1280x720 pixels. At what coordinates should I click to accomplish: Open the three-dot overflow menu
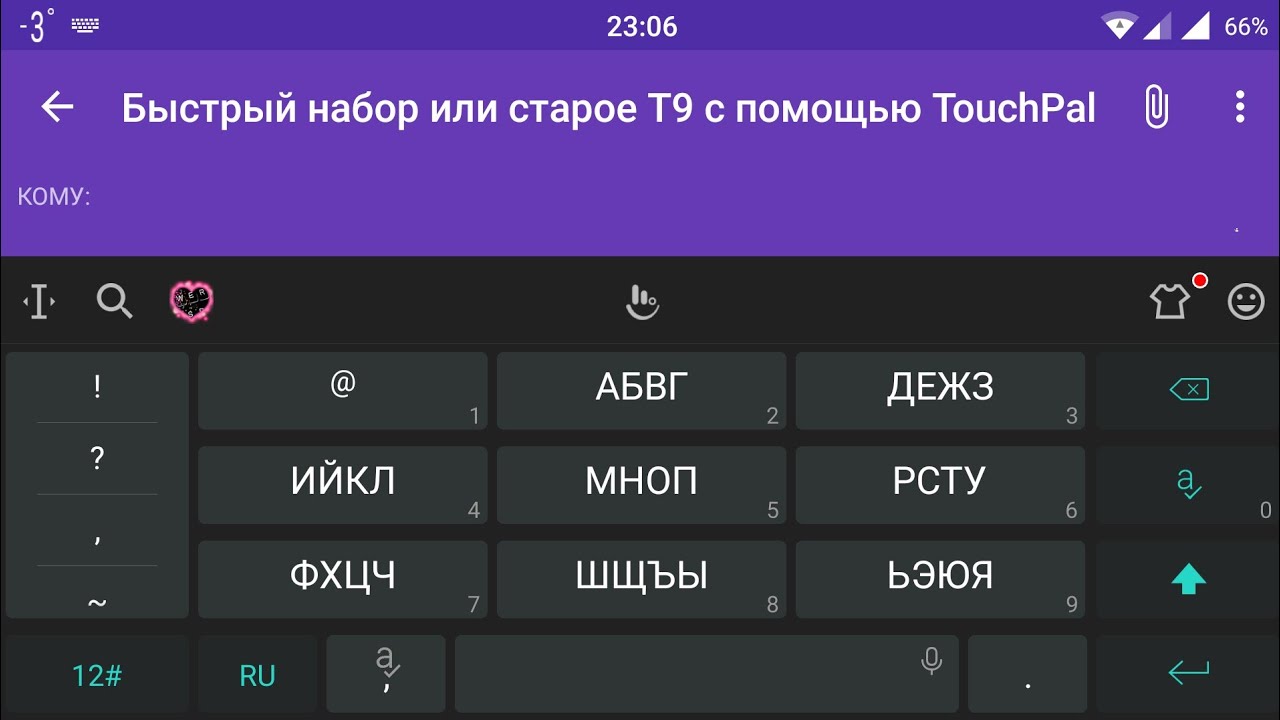click(1240, 107)
